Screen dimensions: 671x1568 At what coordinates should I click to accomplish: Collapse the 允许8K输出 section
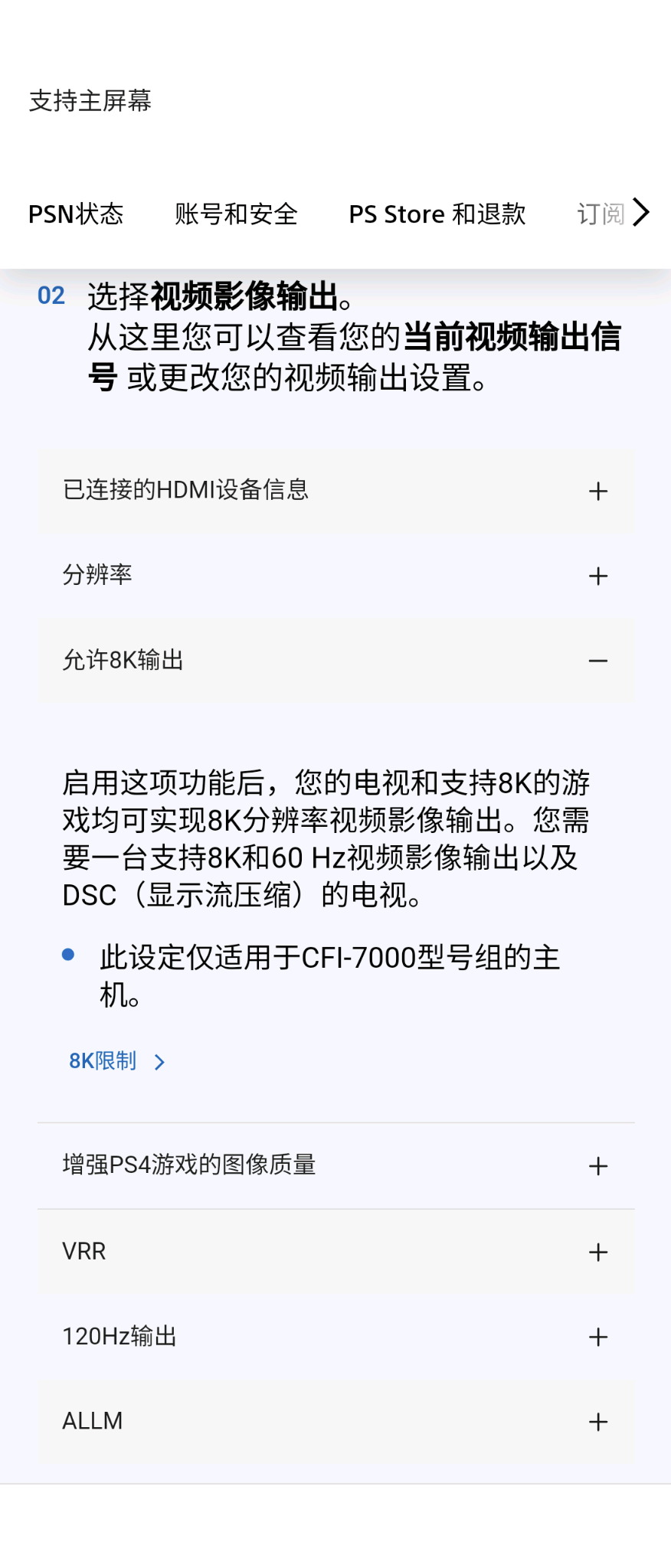pyautogui.click(x=335, y=660)
